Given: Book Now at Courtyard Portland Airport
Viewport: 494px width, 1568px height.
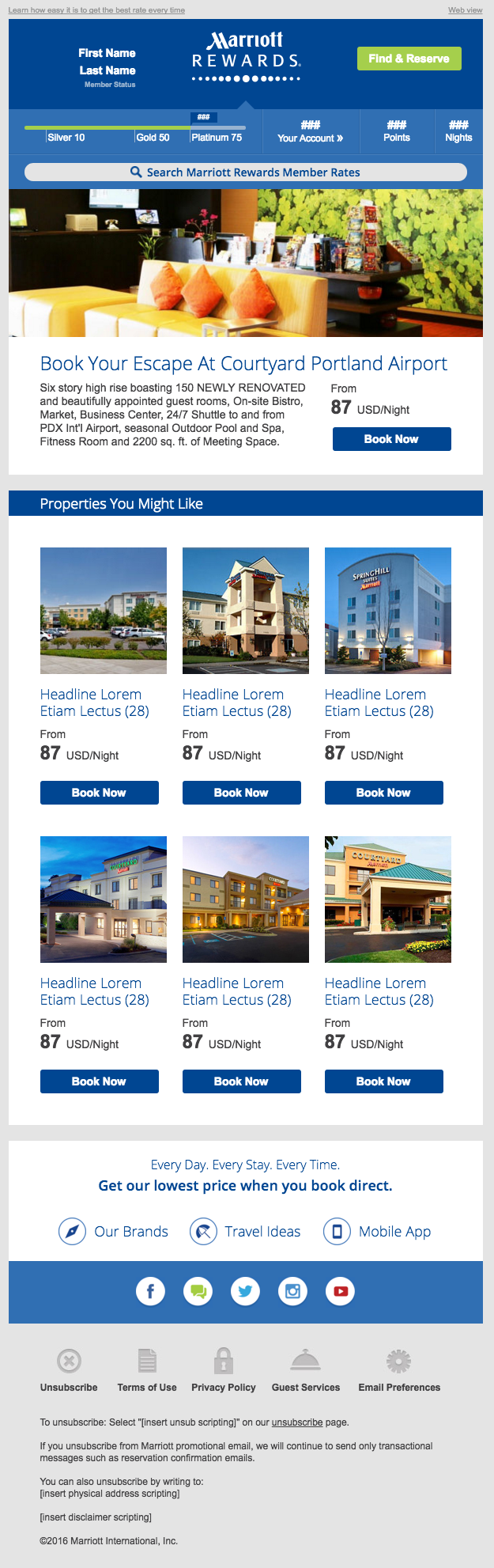Looking at the screenshot, I should [x=391, y=439].
